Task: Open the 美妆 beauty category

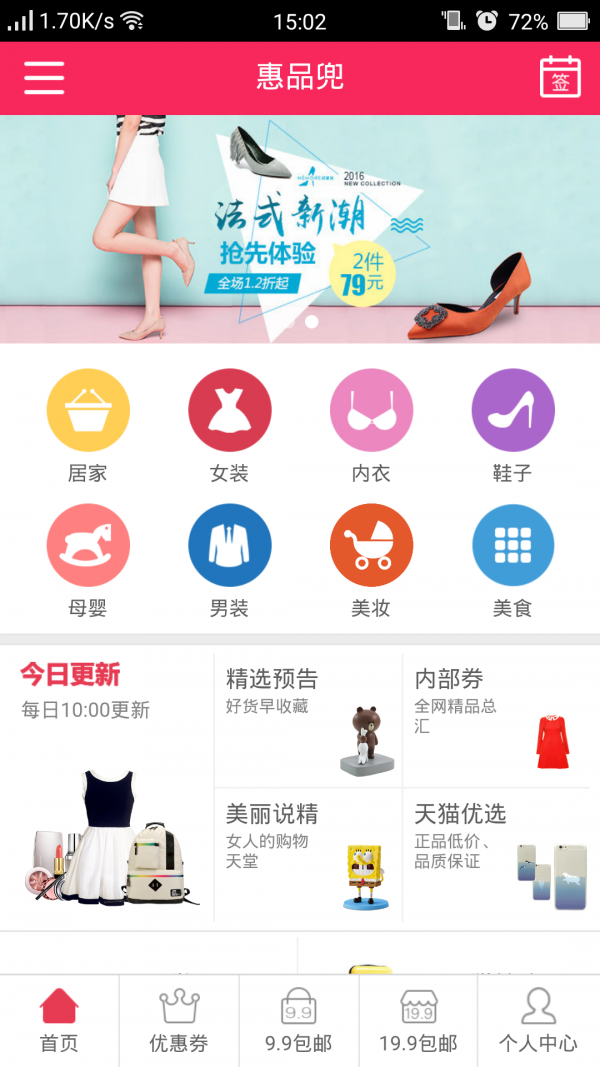Action: click(x=371, y=560)
